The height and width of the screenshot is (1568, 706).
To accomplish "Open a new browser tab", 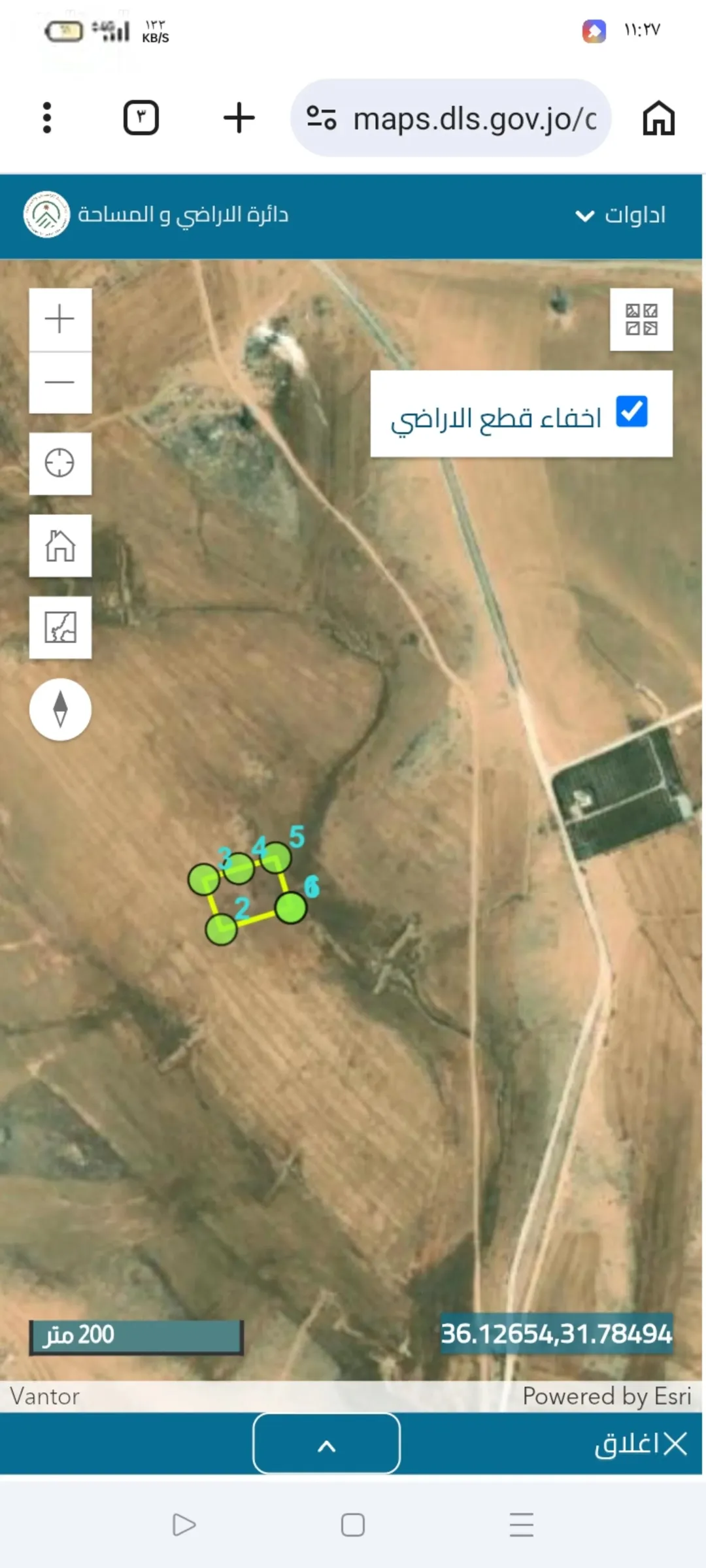I will point(239,118).
